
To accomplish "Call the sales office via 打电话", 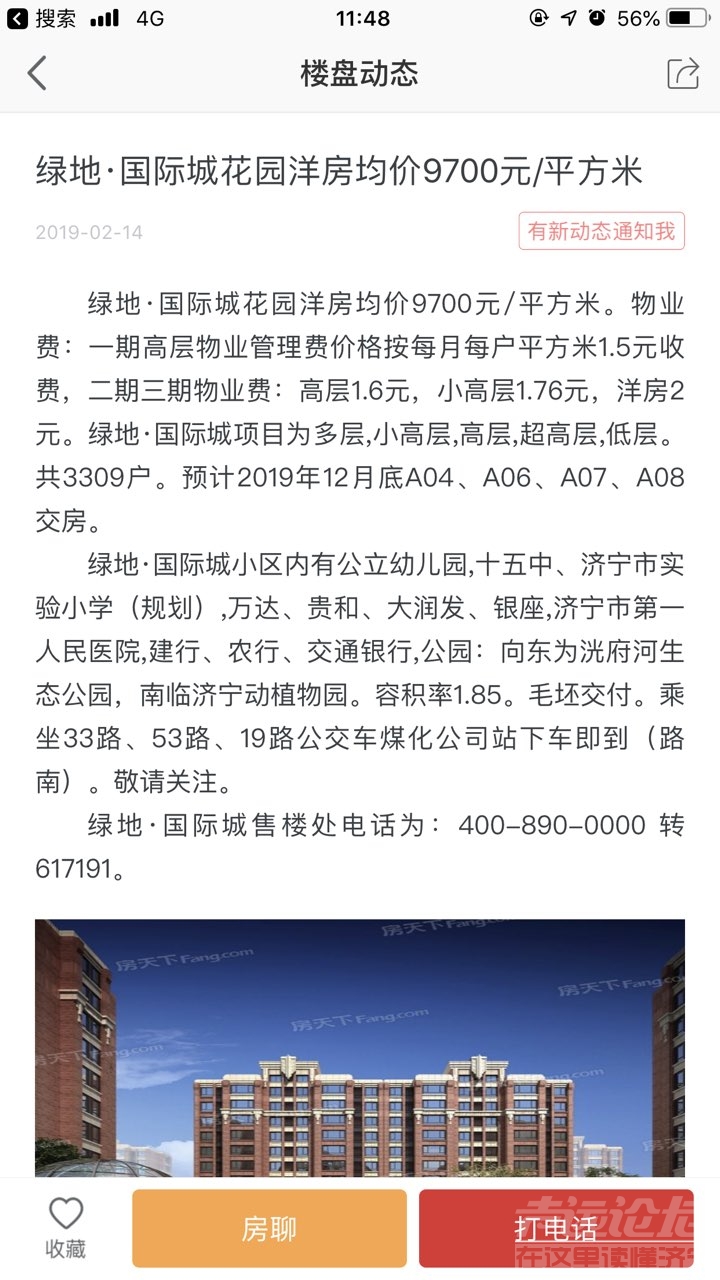I will click(x=556, y=1228).
